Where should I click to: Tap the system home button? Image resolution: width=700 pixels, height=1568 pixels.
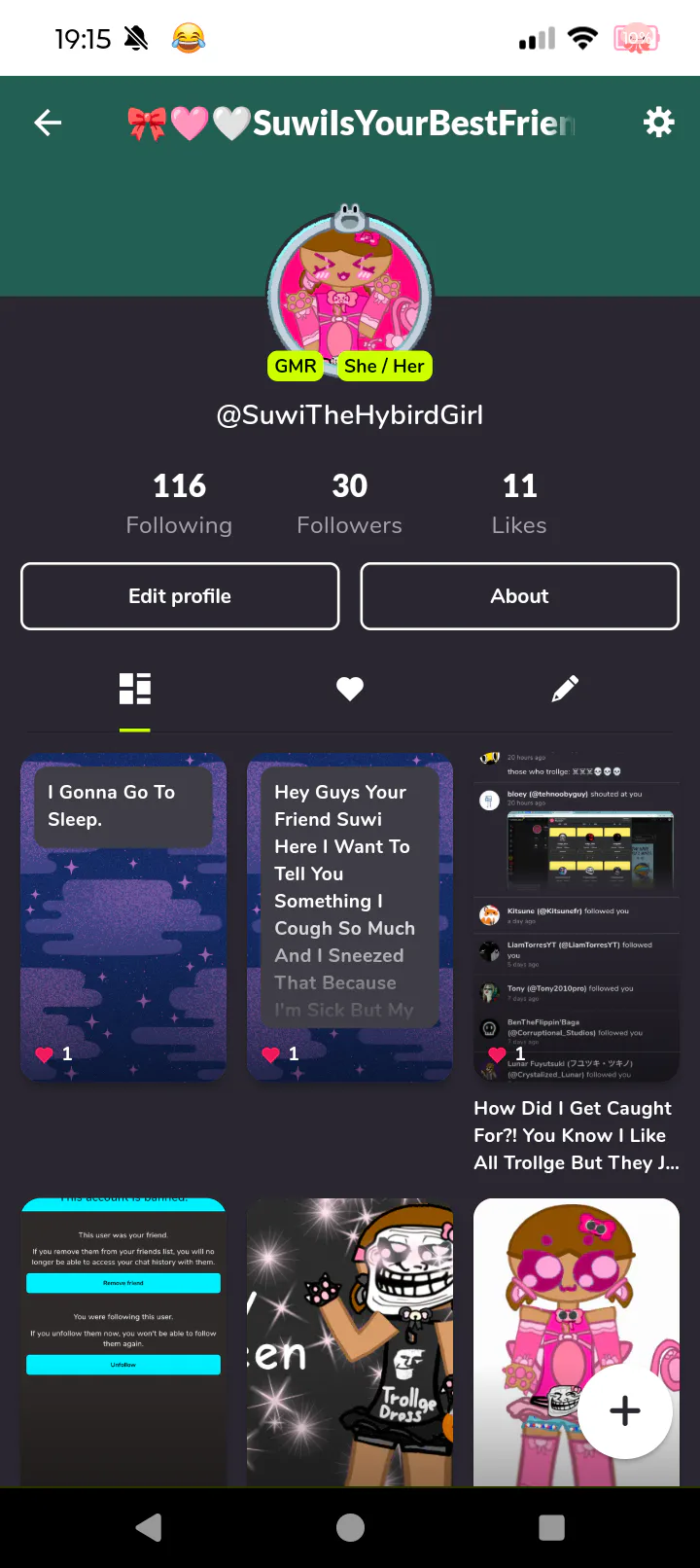point(350,1527)
